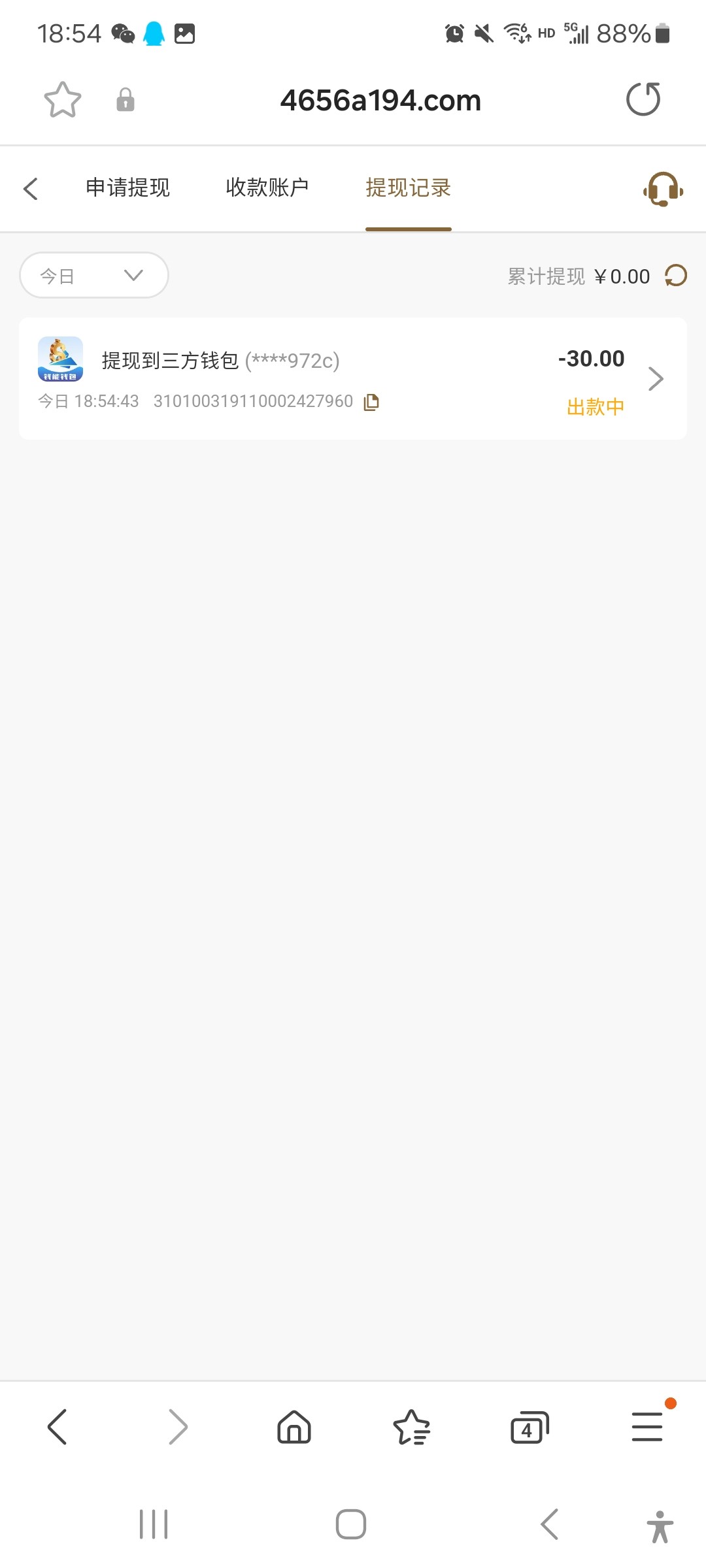Viewport: 706px width, 1568px height.
Task: Navigate back in the browser toolbar
Action: coord(58,1426)
